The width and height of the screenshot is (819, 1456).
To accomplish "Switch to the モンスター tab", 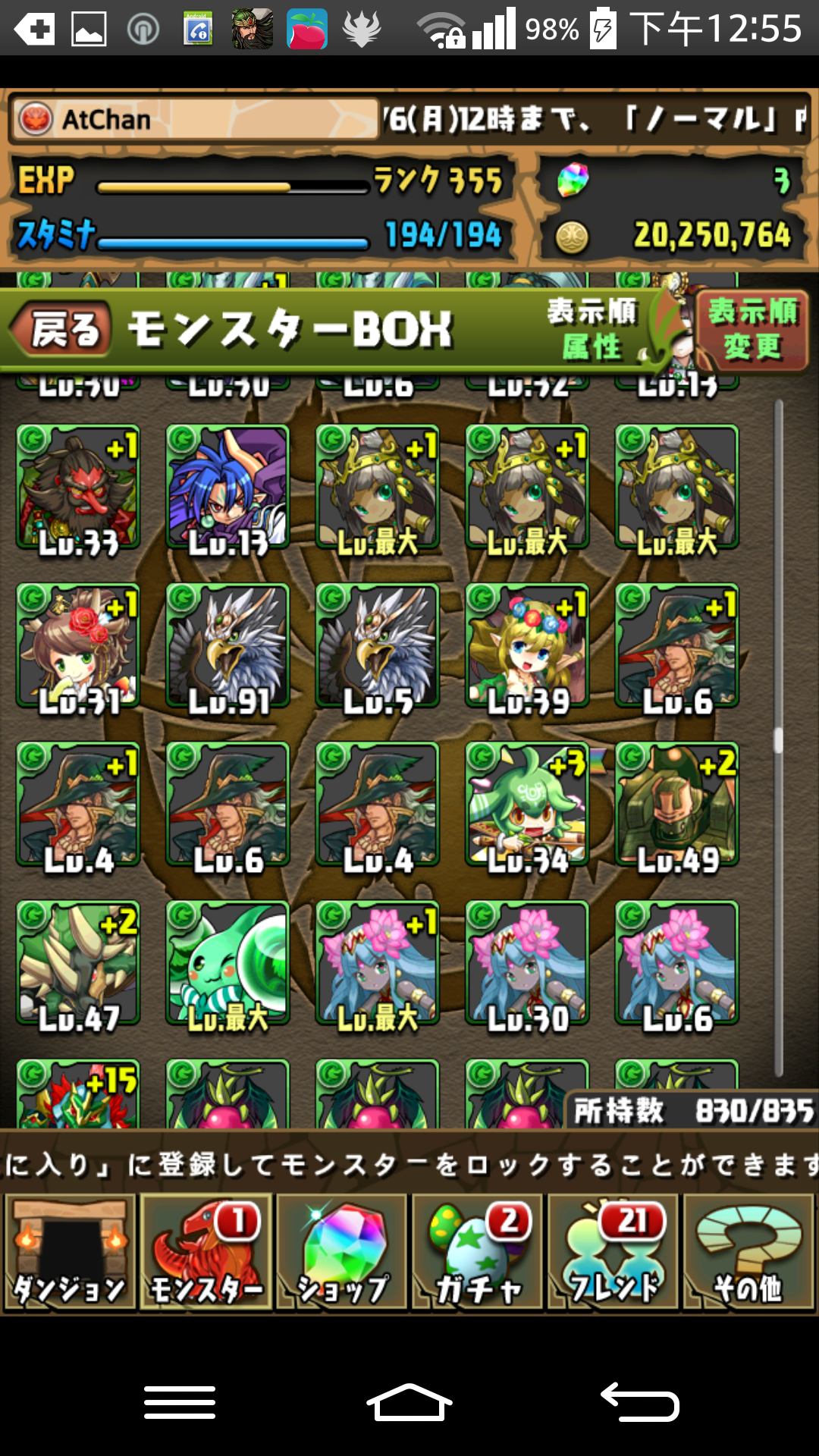I will (206, 1253).
